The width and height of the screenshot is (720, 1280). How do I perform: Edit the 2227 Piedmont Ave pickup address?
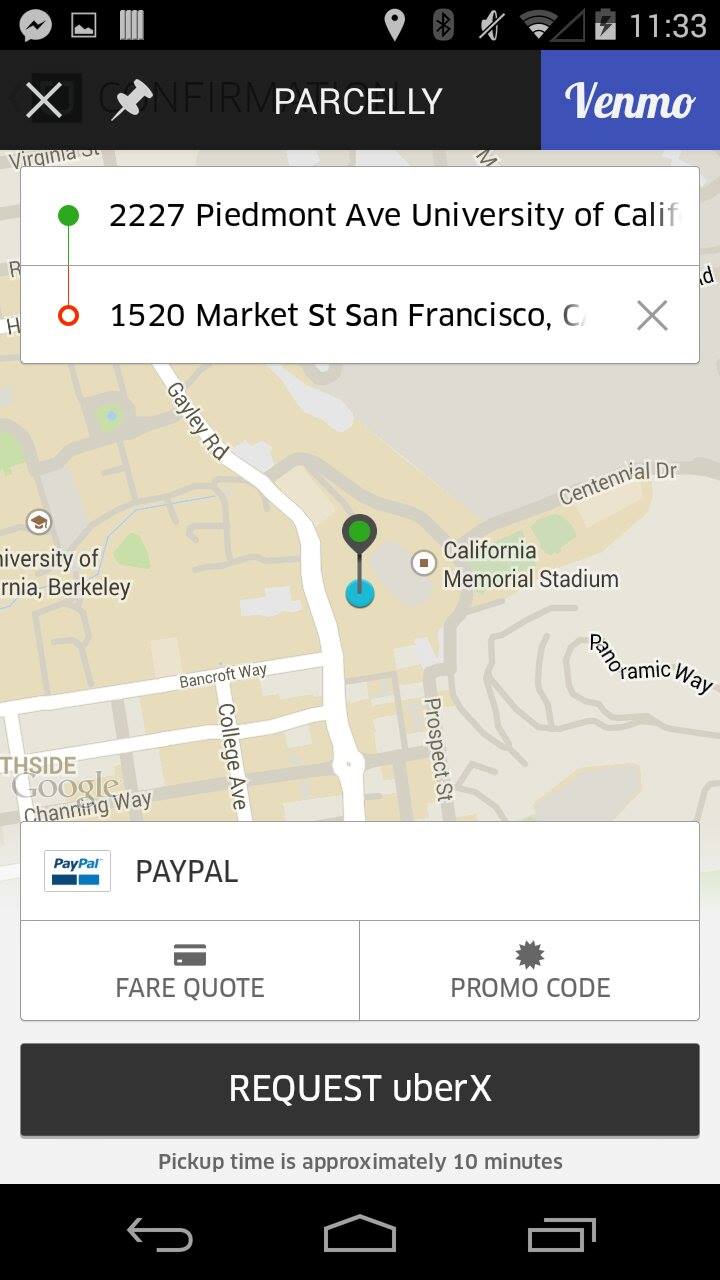pos(390,216)
